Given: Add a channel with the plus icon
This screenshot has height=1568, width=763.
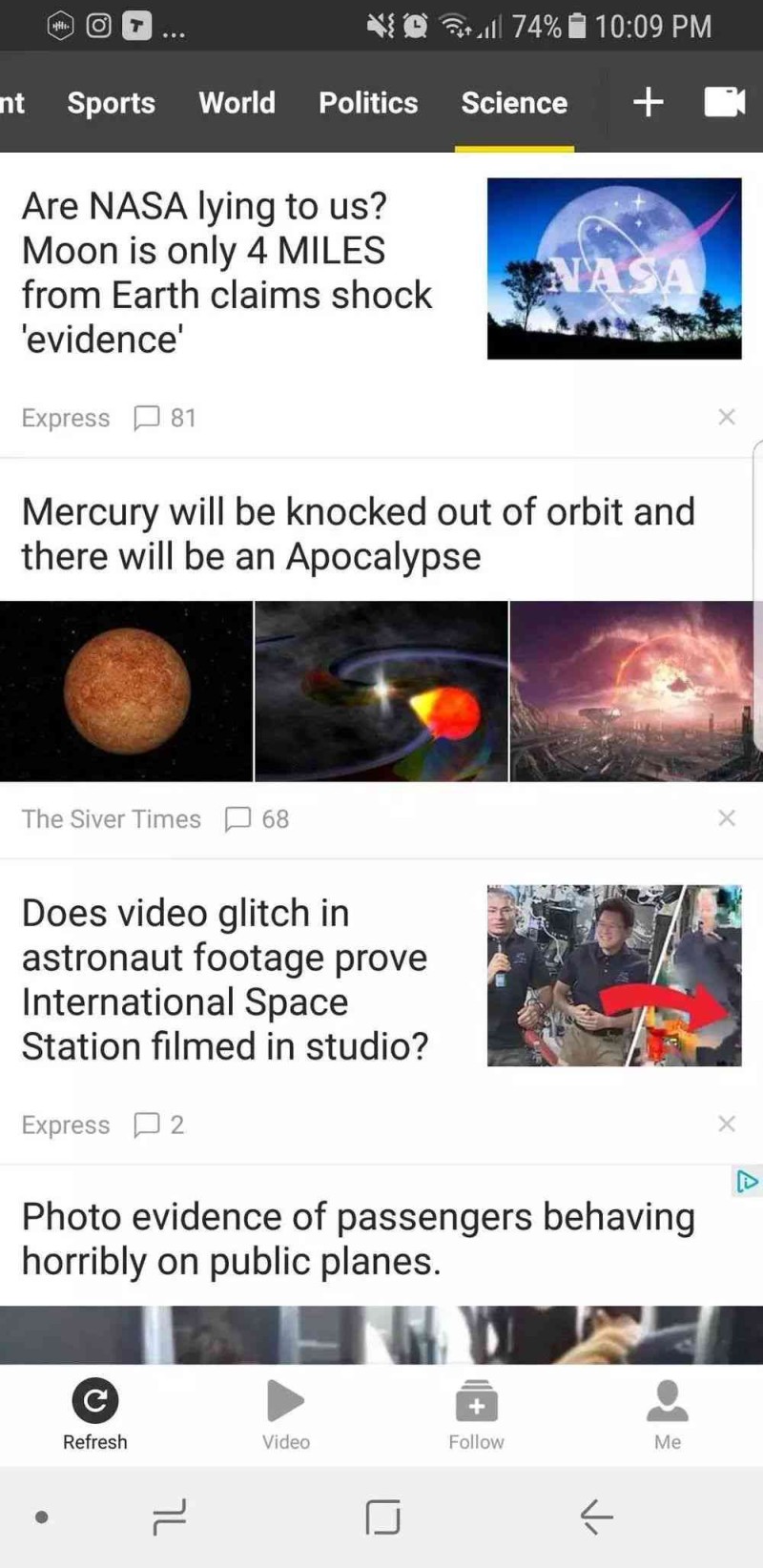Looking at the screenshot, I should [x=649, y=102].
